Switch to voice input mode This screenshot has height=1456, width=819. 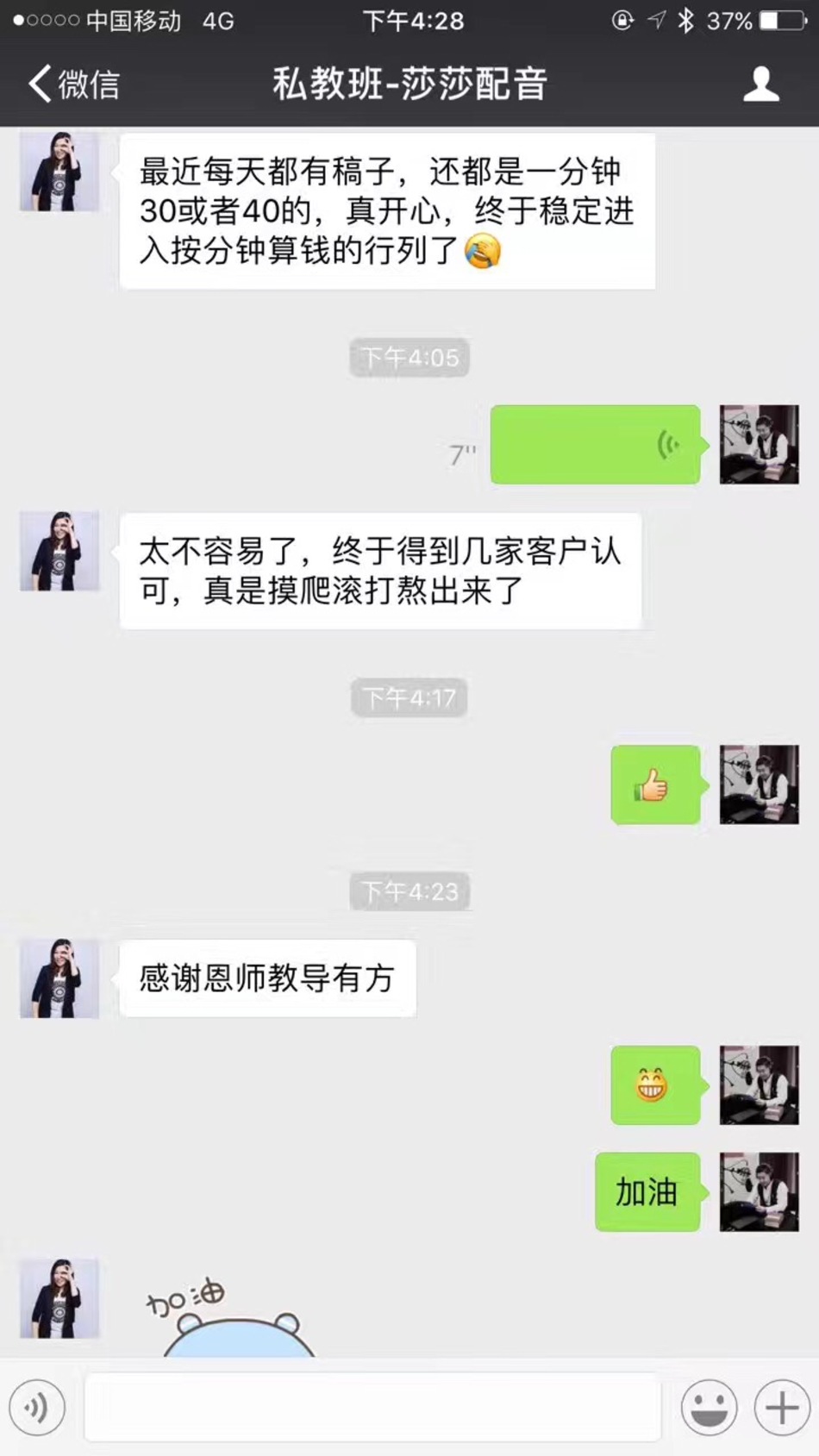point(37,1408)
